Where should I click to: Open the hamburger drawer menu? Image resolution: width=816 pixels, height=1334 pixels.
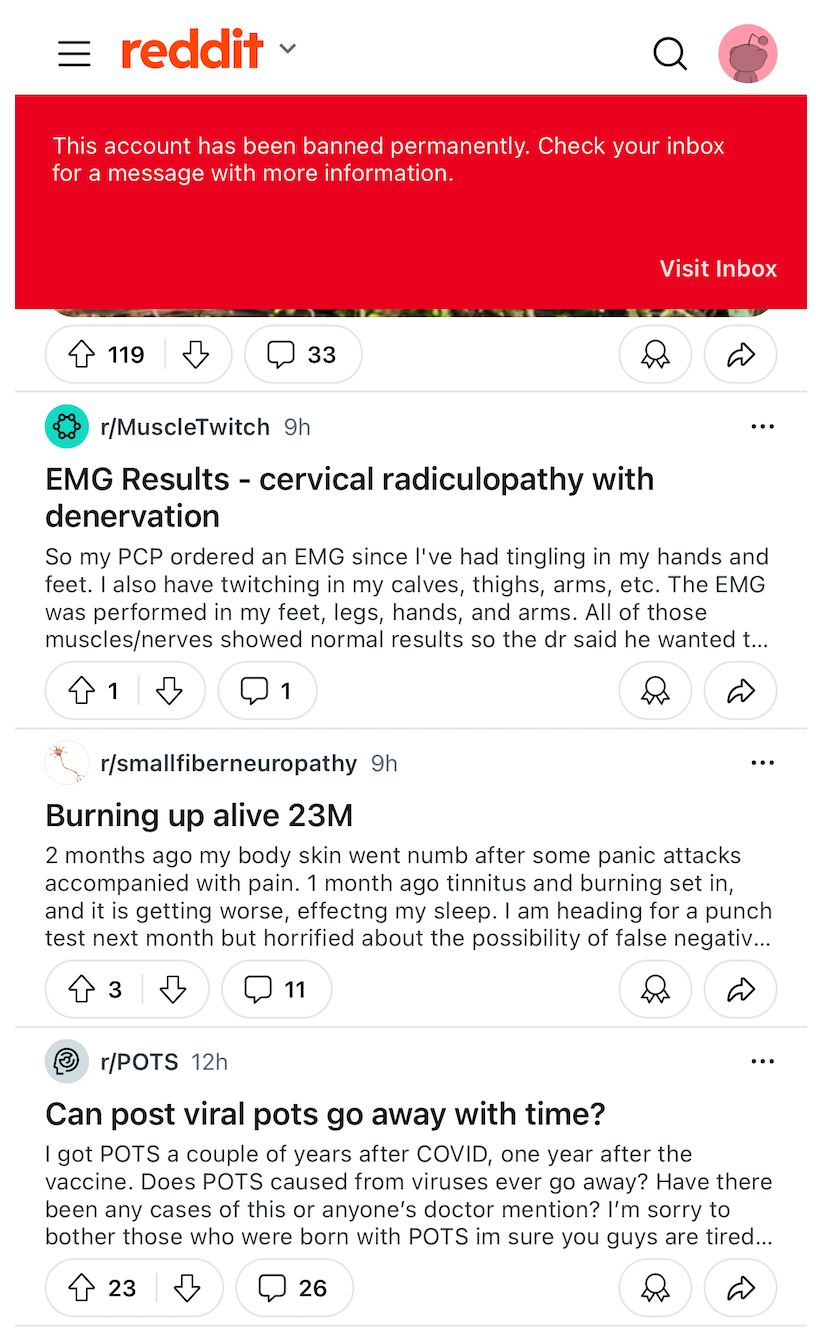tap(74, 53)
